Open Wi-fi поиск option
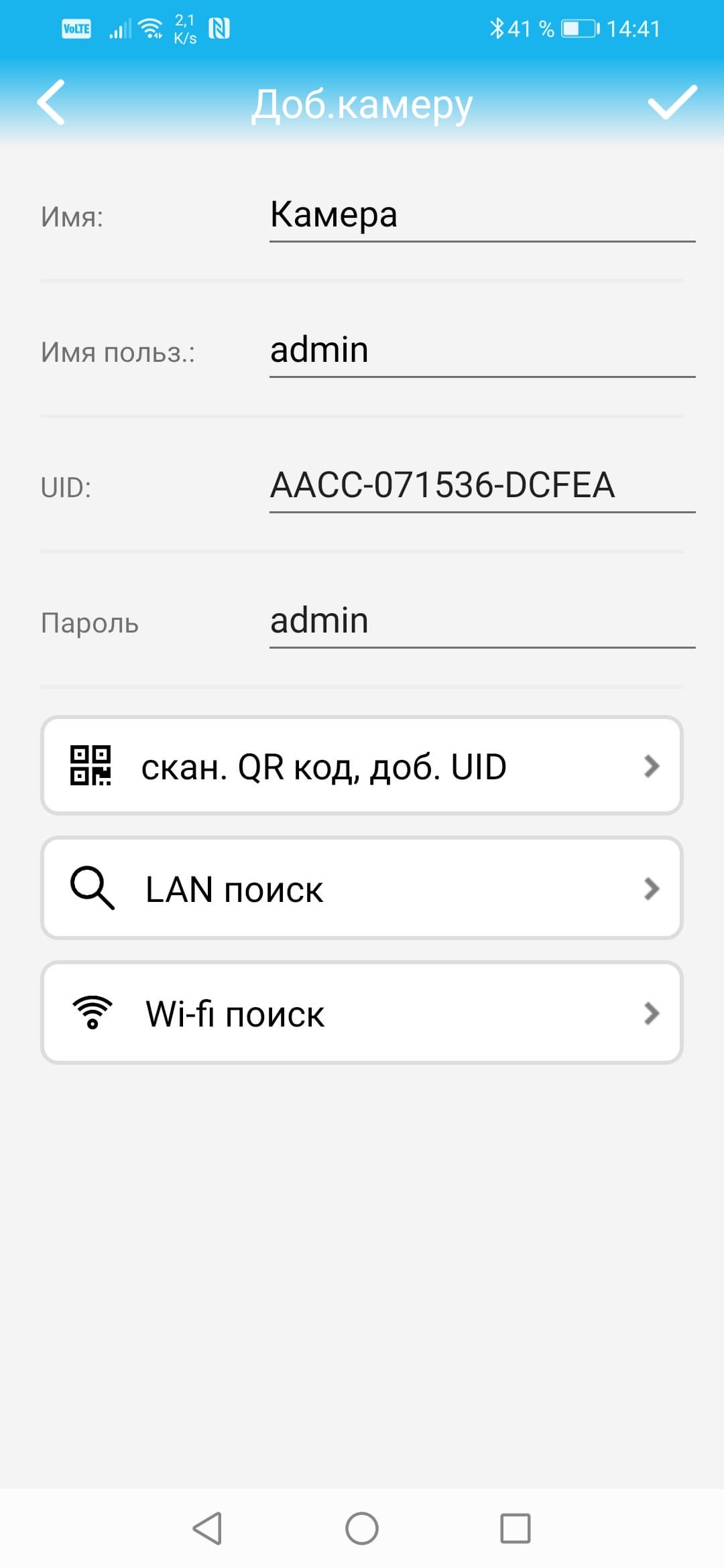724x1568 pixels. tap(362, 1012)
